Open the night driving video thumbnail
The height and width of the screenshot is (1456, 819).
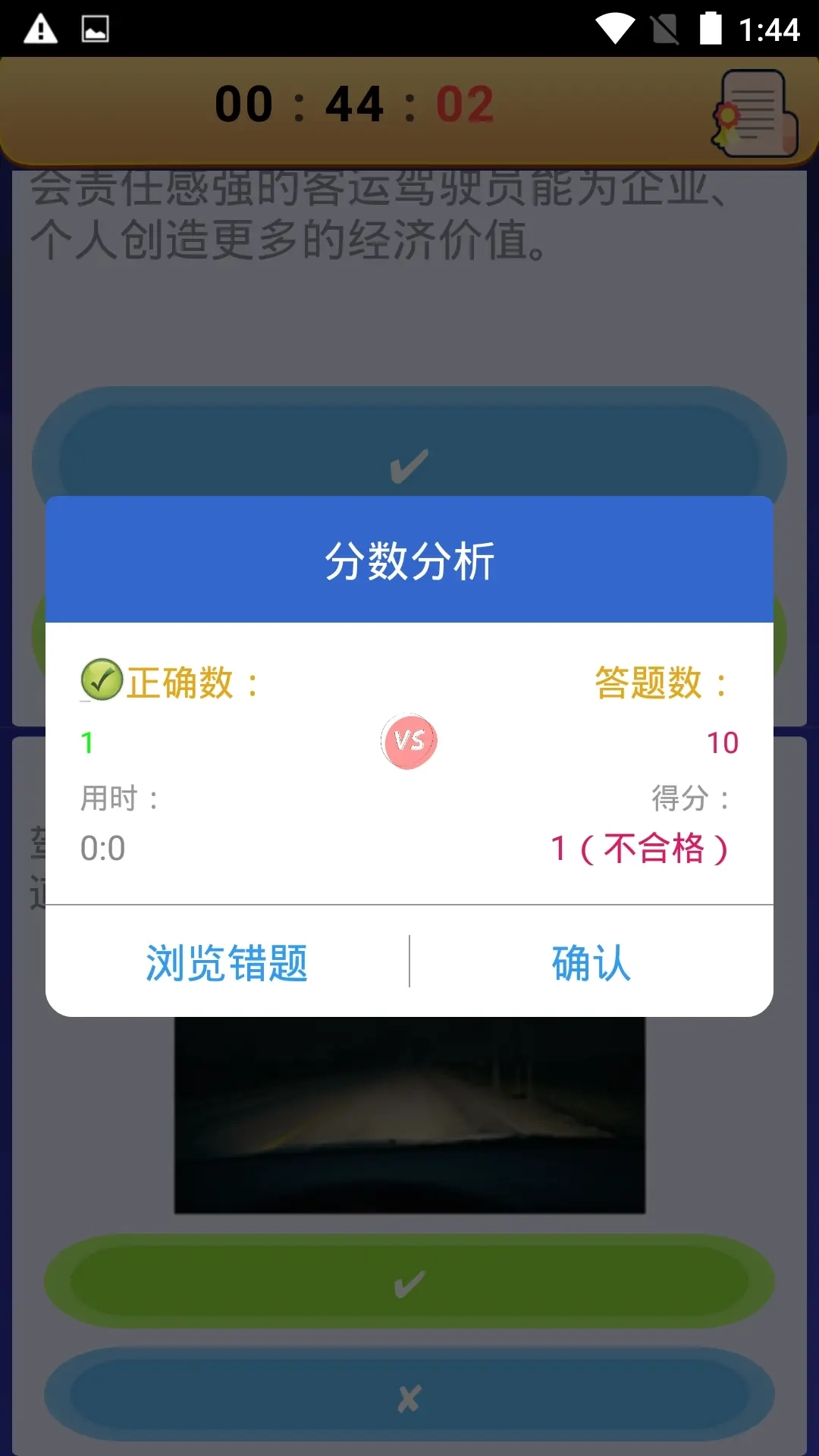409,1115
